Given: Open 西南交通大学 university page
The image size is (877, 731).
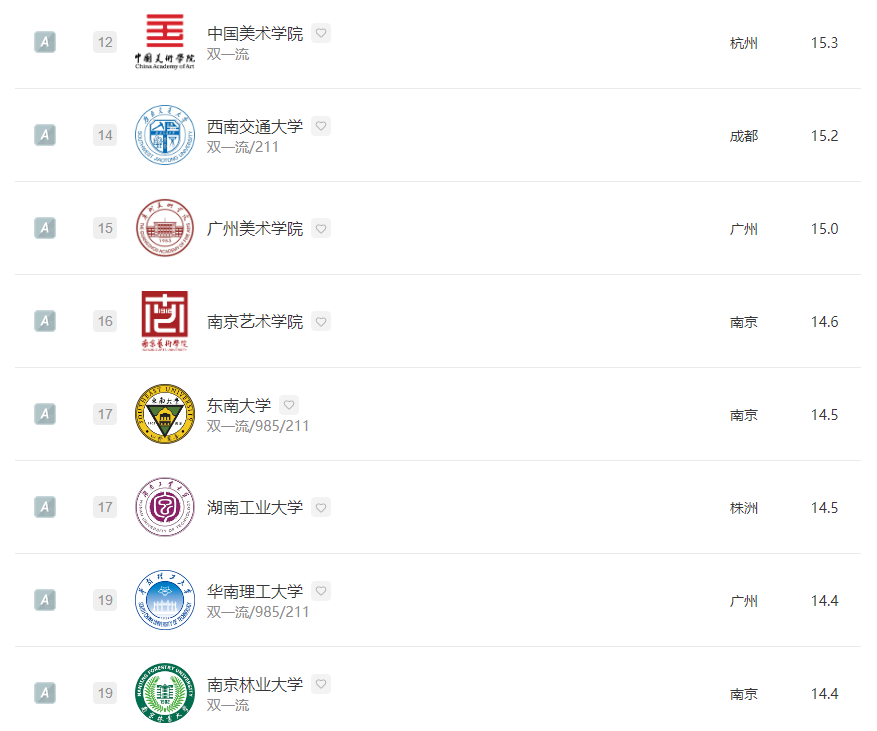Looking at the screenshot, I should click(254, 127).
